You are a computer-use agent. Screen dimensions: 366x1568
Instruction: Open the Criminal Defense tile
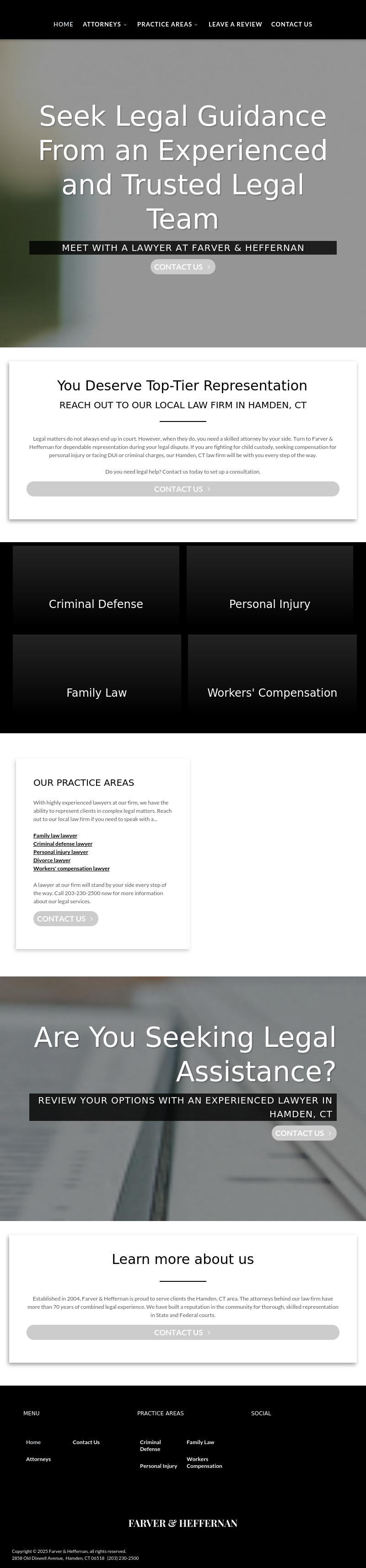coord(96,588)
